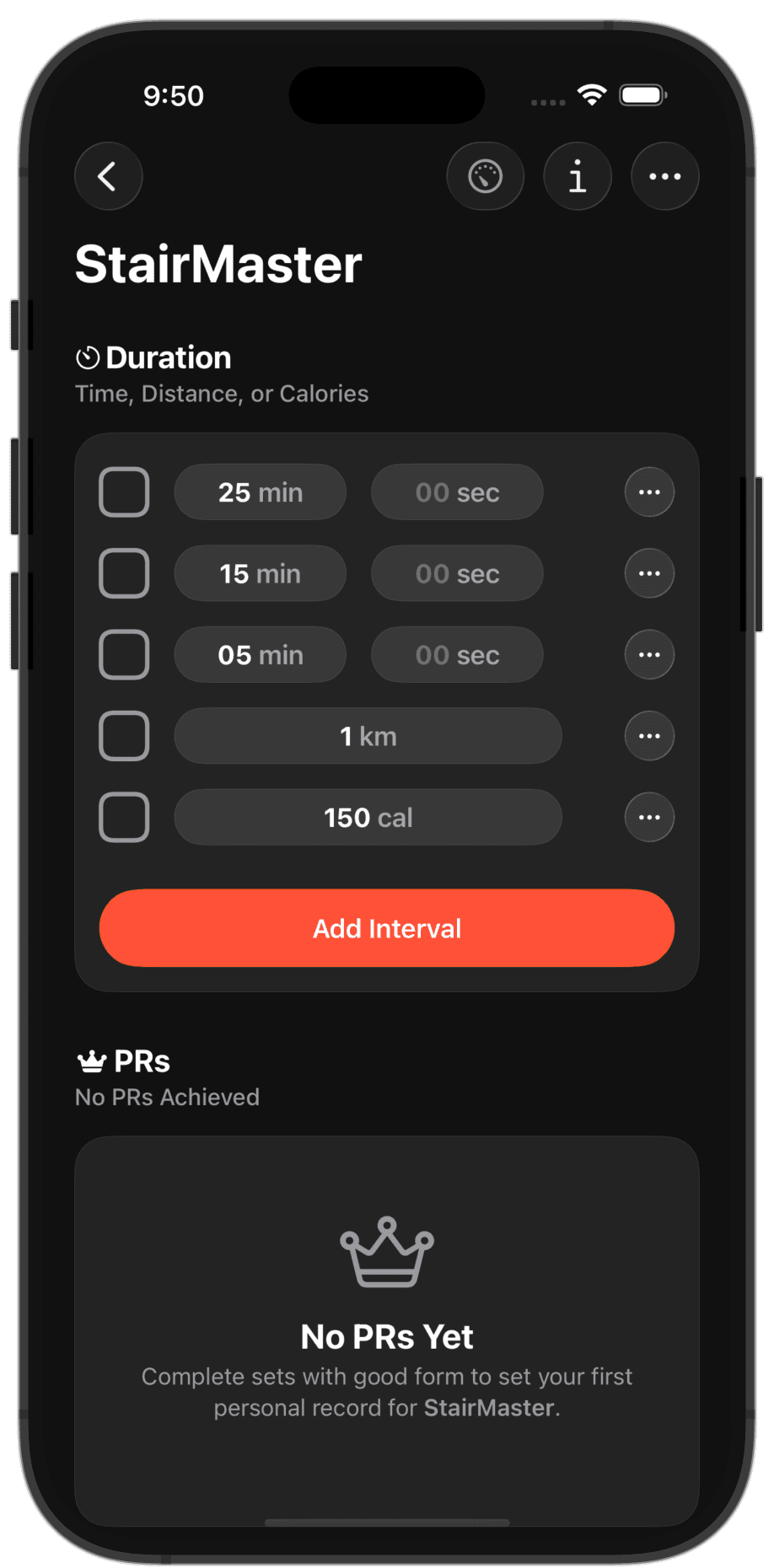Open options for the 25 min interval

tap(649, 492)
